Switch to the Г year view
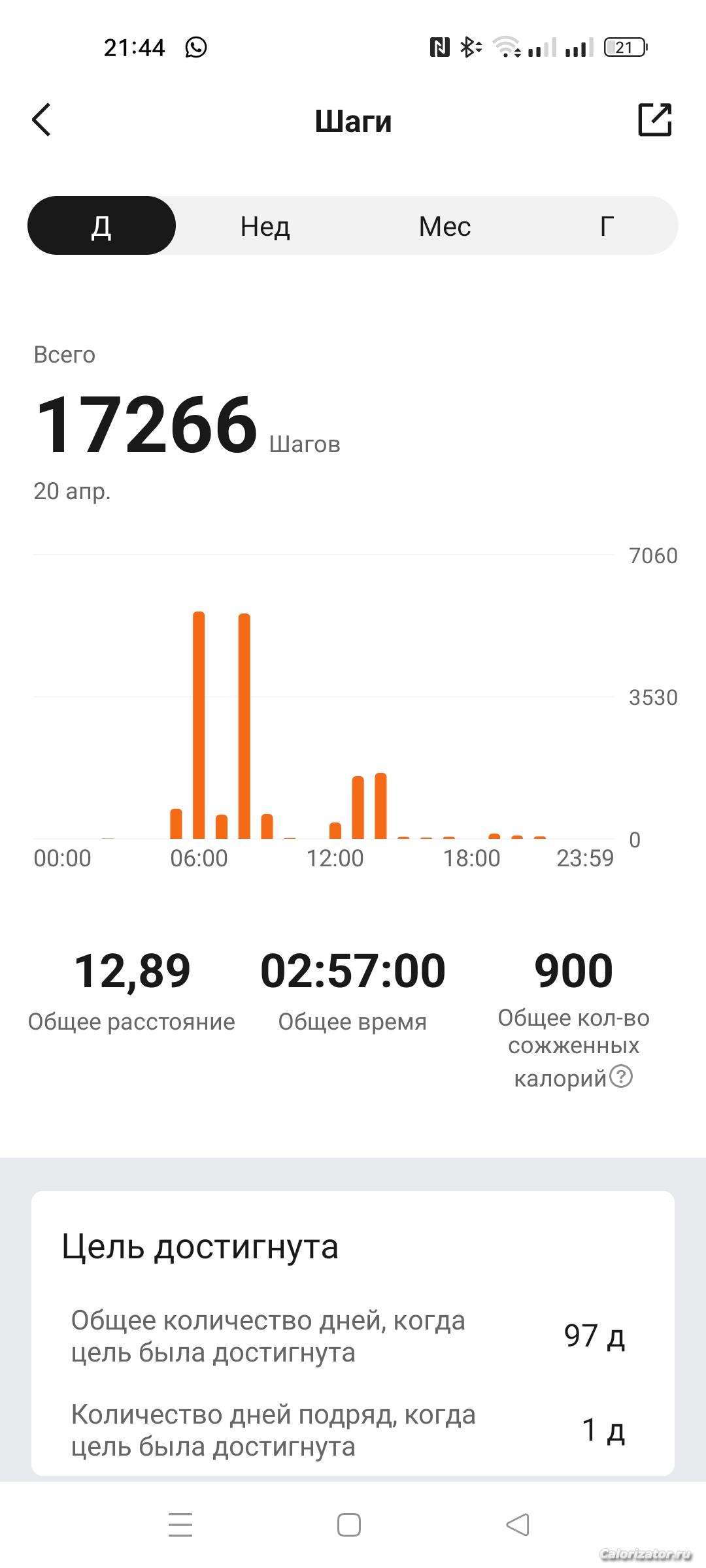 tap(607, 226)
